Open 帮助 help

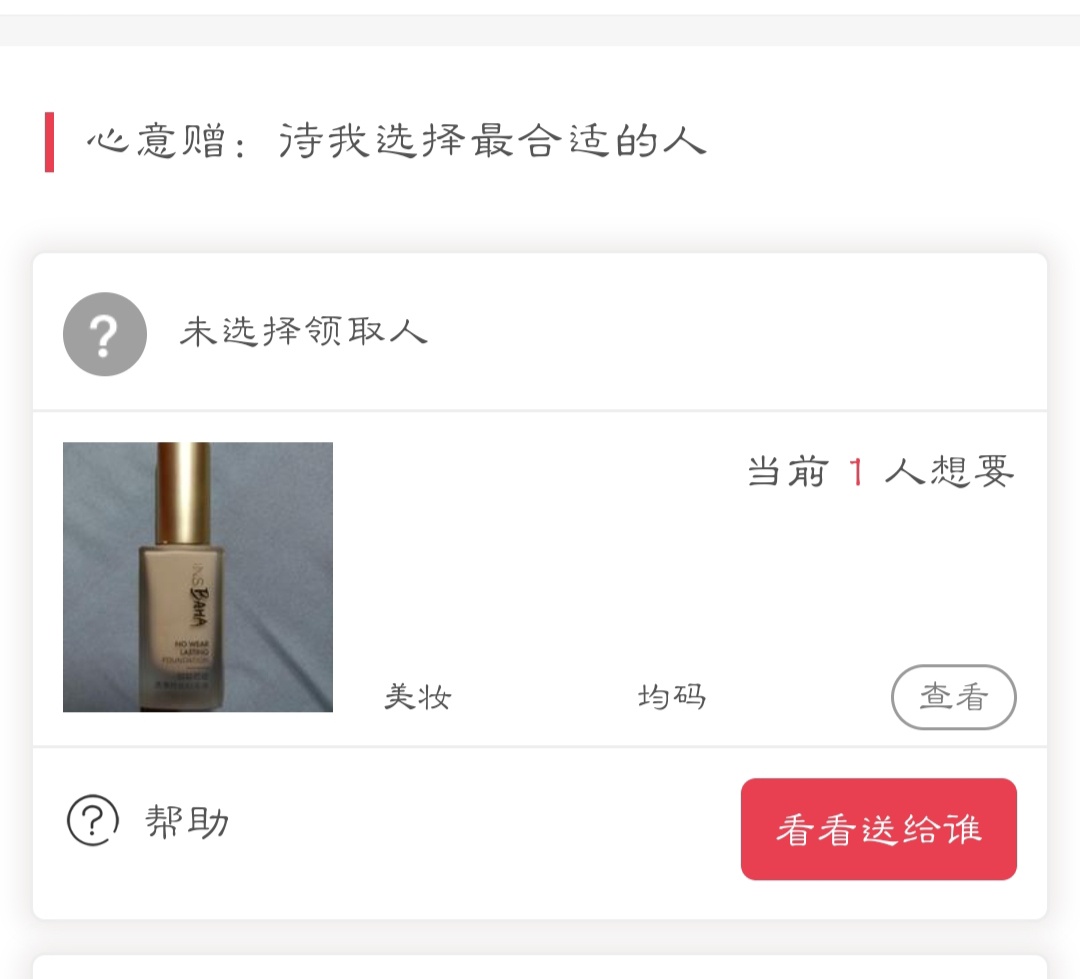click(x=148, y=822)
